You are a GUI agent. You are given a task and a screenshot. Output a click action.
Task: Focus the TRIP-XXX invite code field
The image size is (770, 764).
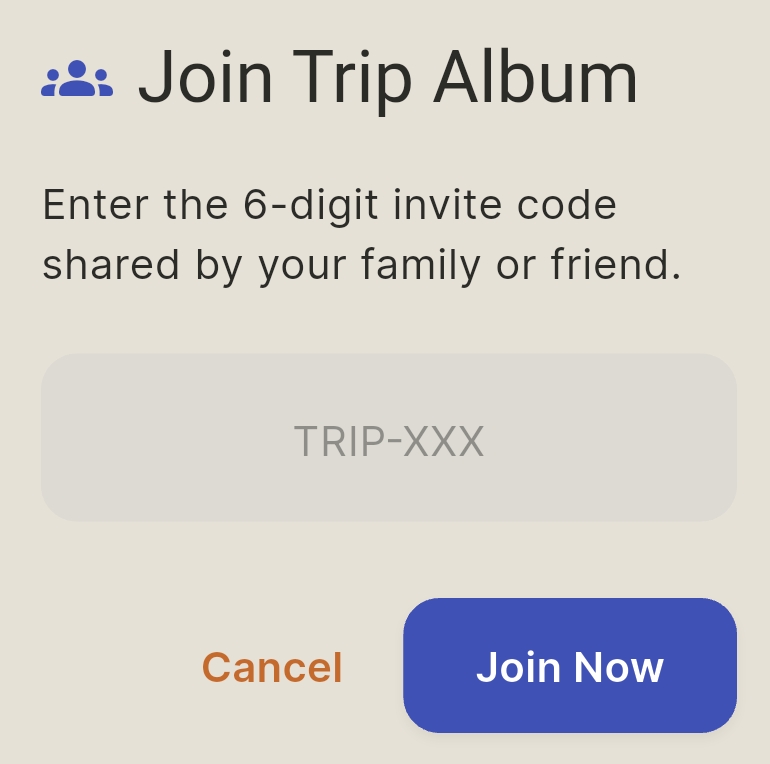388,438
